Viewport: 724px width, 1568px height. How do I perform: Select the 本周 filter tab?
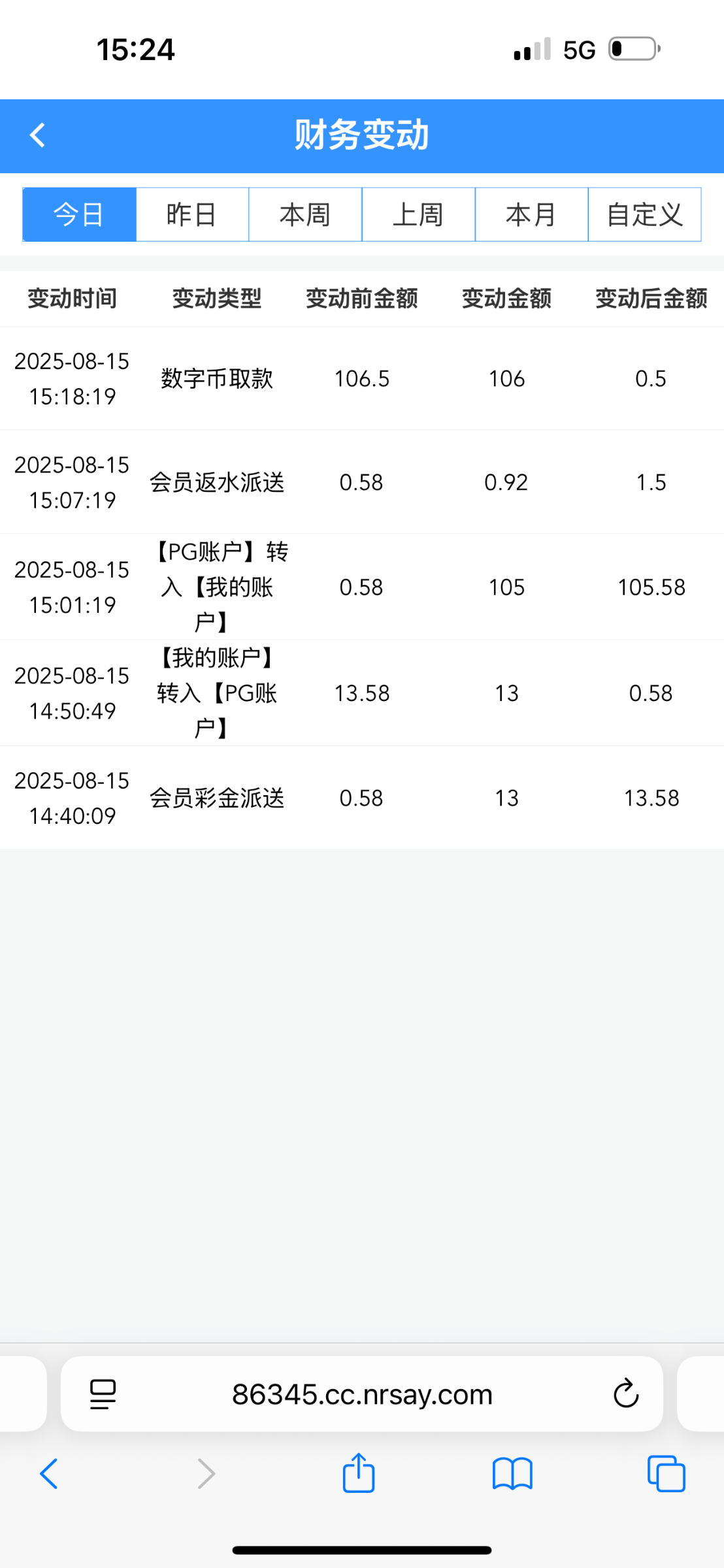pyautogui.click(x=305, y=214)
